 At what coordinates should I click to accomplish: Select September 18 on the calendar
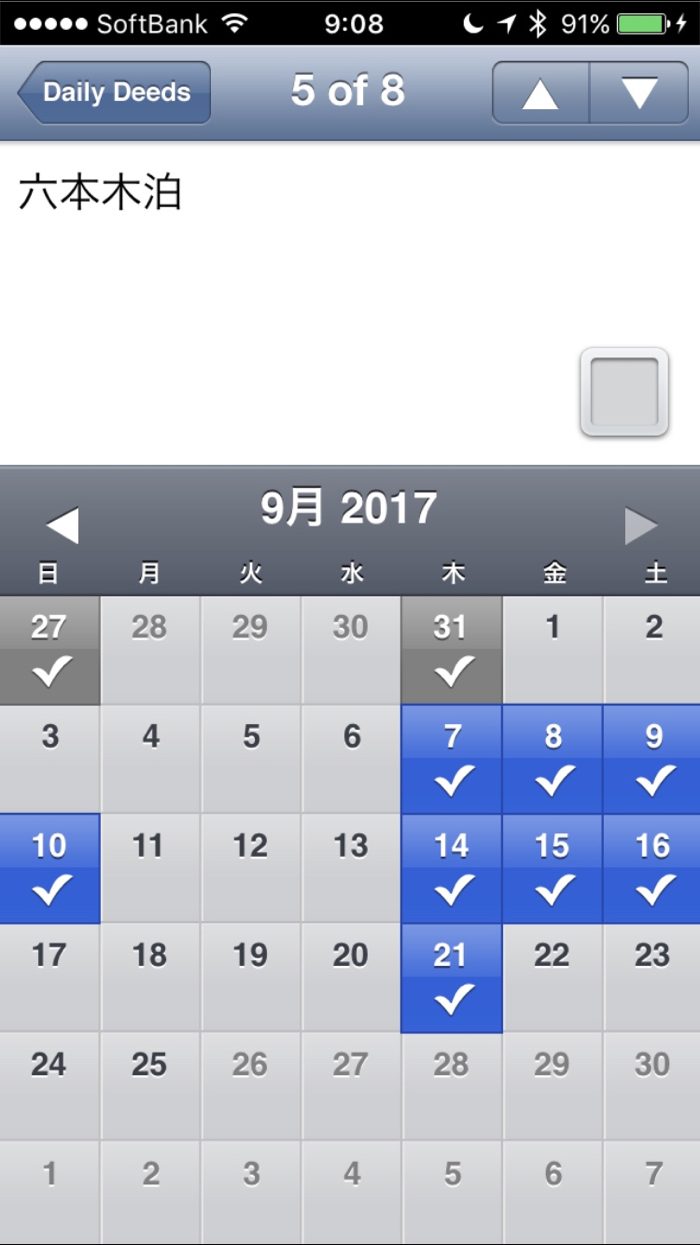[150, 977]
